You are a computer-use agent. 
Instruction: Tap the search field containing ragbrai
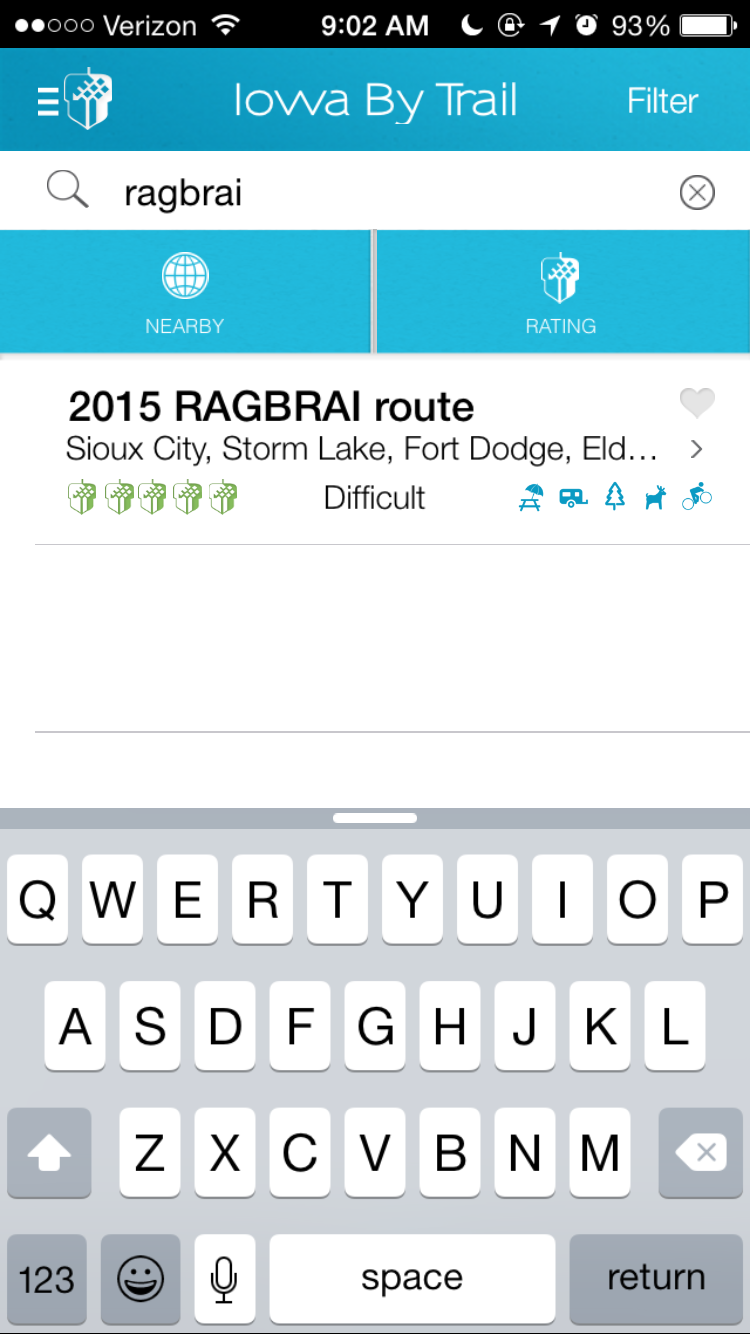click(x=390, y=192)
